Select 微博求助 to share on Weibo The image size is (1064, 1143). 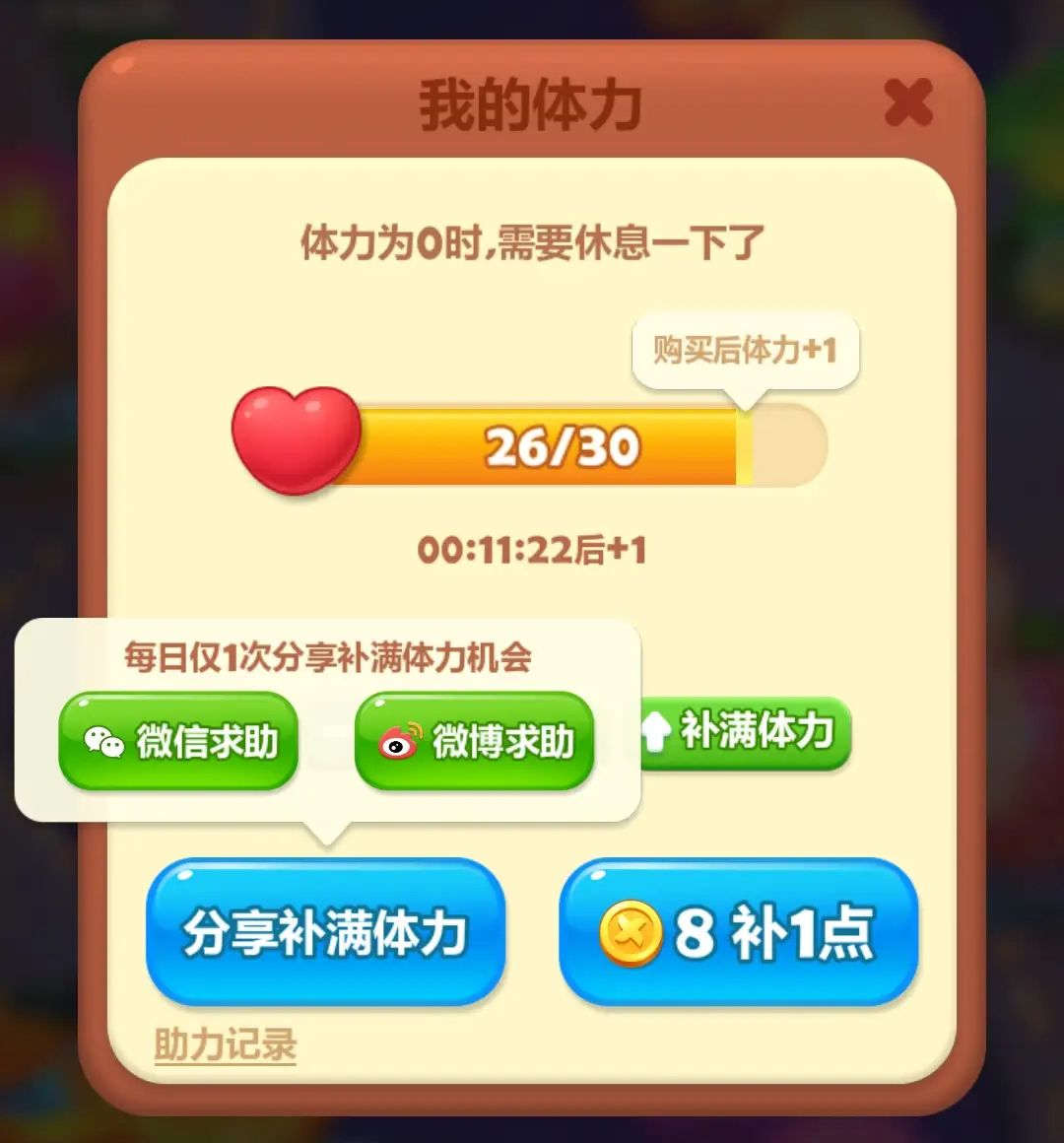[473, 739]
